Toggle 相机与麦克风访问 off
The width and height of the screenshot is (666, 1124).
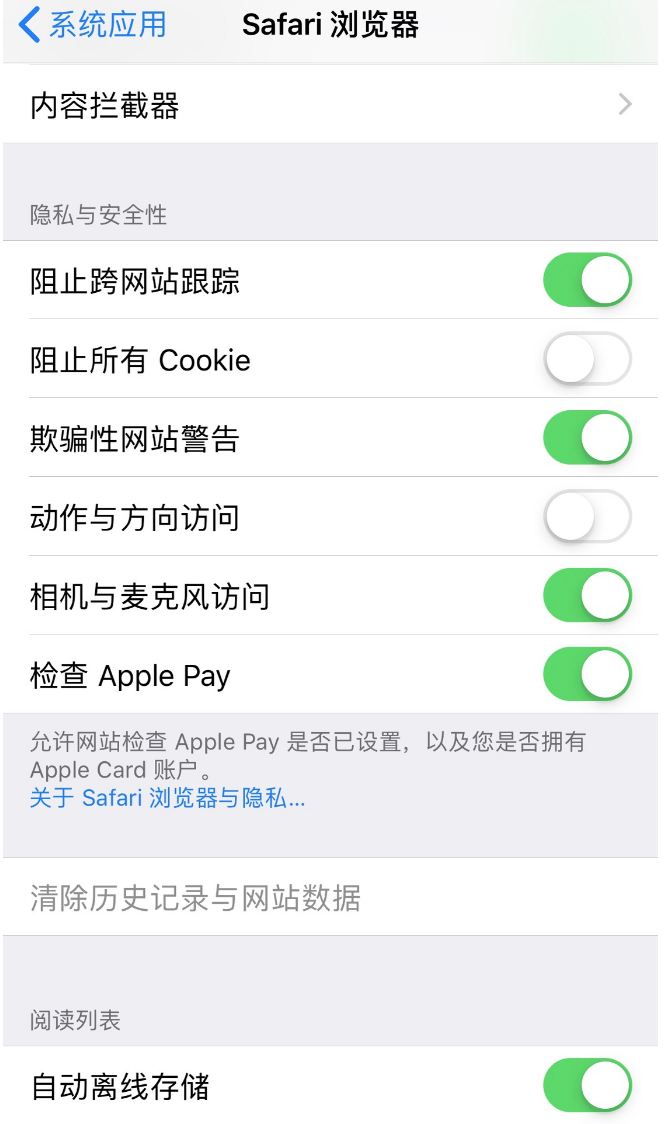(587, 596)
